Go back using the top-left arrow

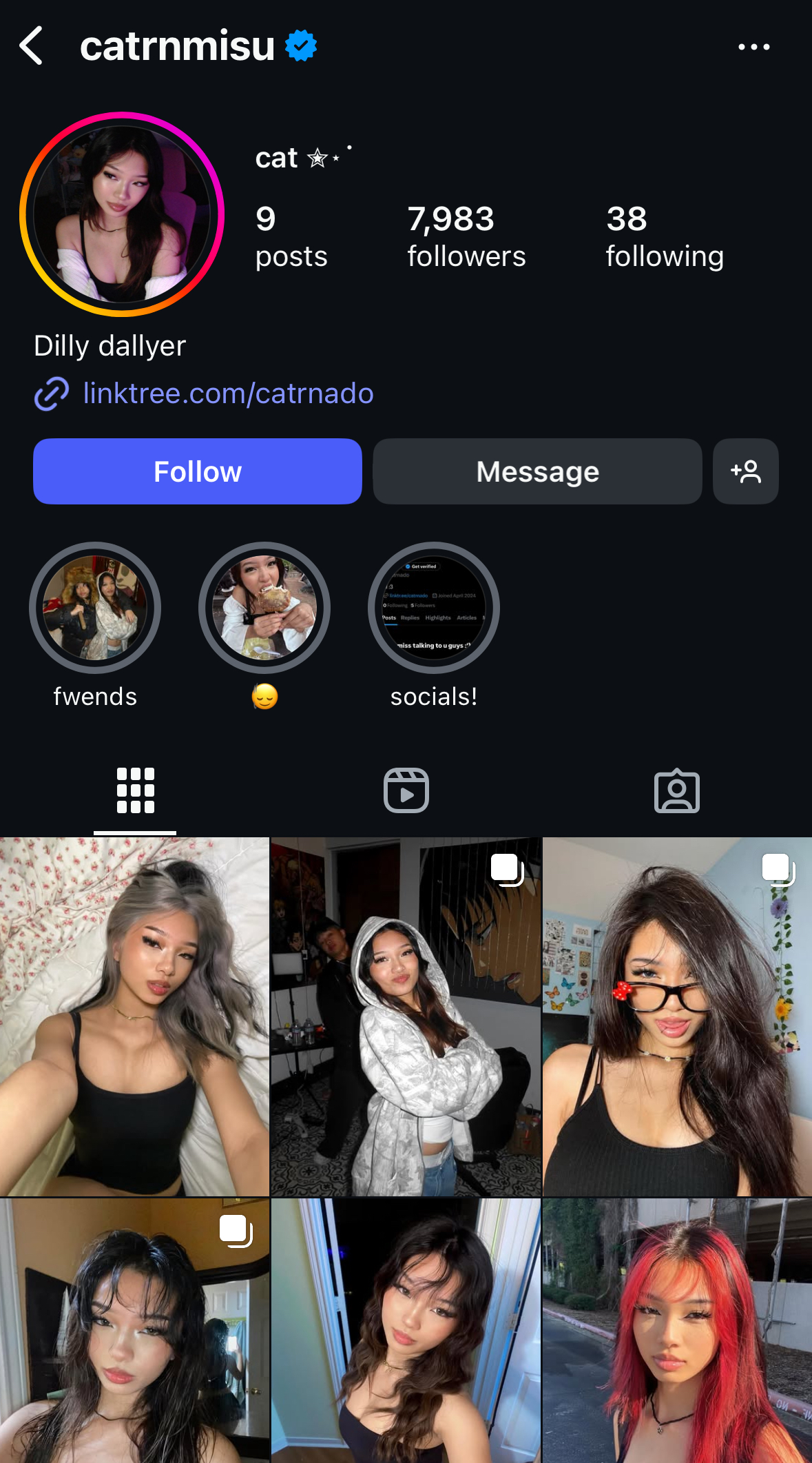[32, 46]
